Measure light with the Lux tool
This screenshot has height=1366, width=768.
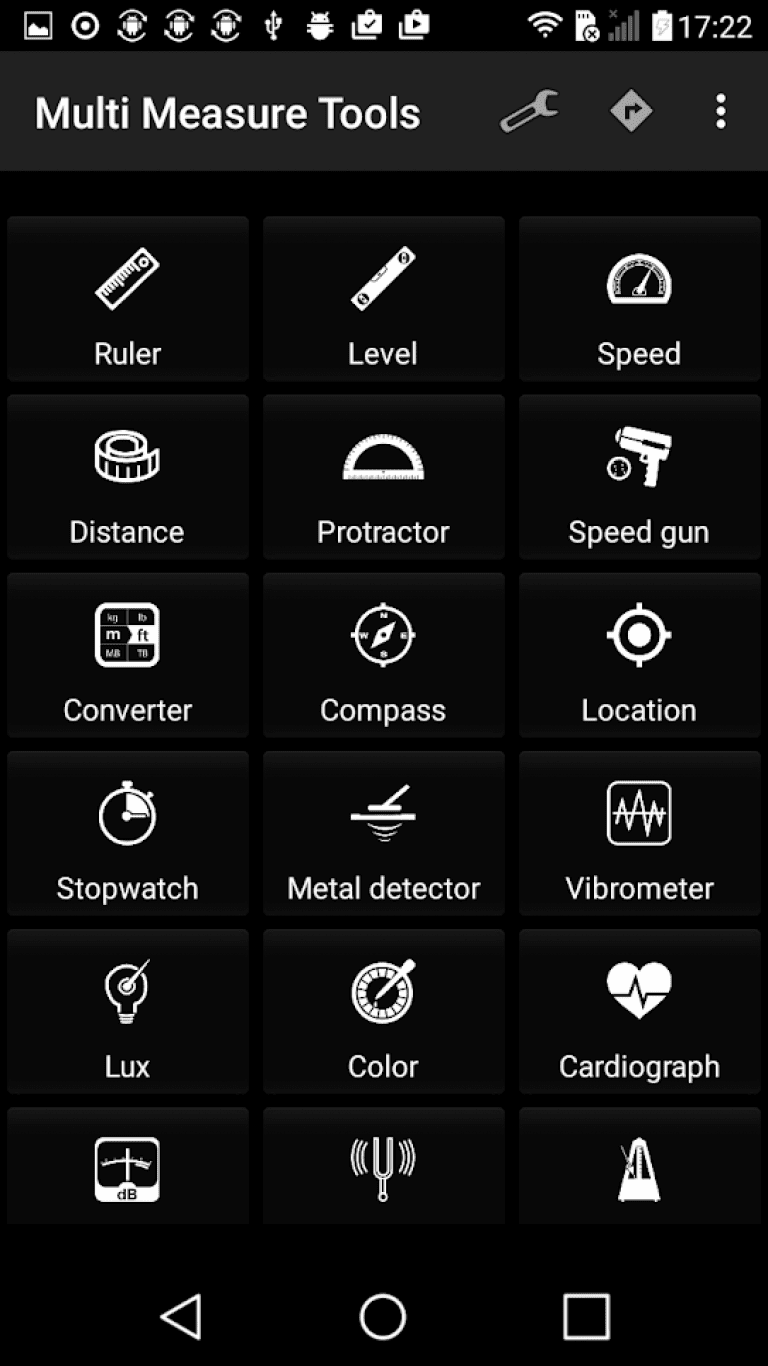[127, 1010]
